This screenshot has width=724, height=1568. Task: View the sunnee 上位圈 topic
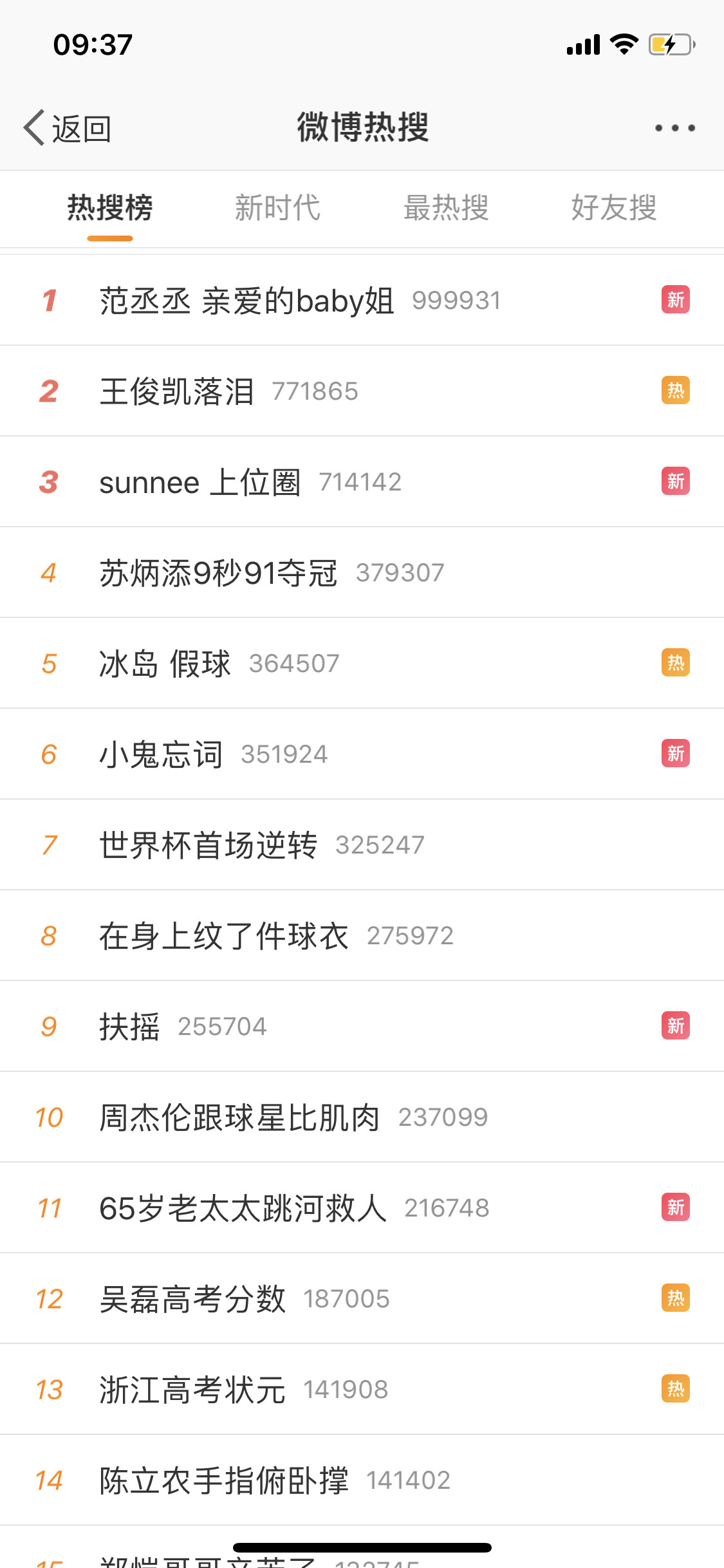click(x=200, y=482)
